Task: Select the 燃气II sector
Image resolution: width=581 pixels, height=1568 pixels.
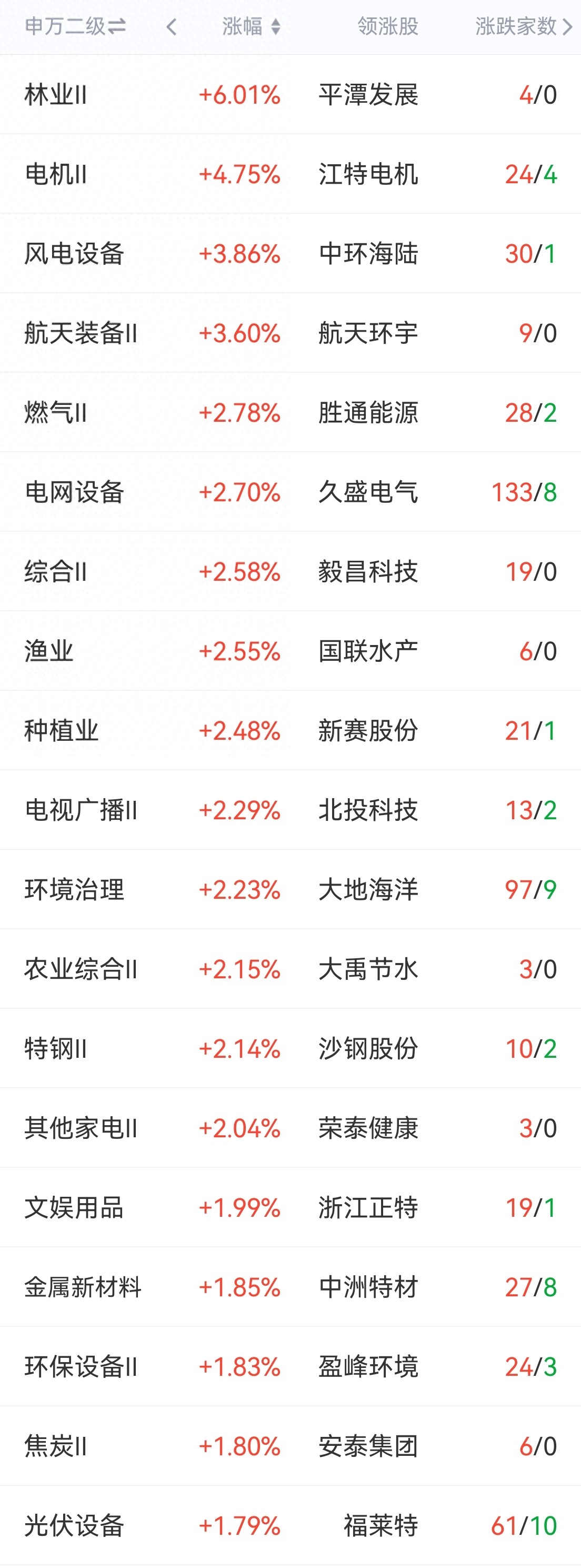Action: click(290, 413)
